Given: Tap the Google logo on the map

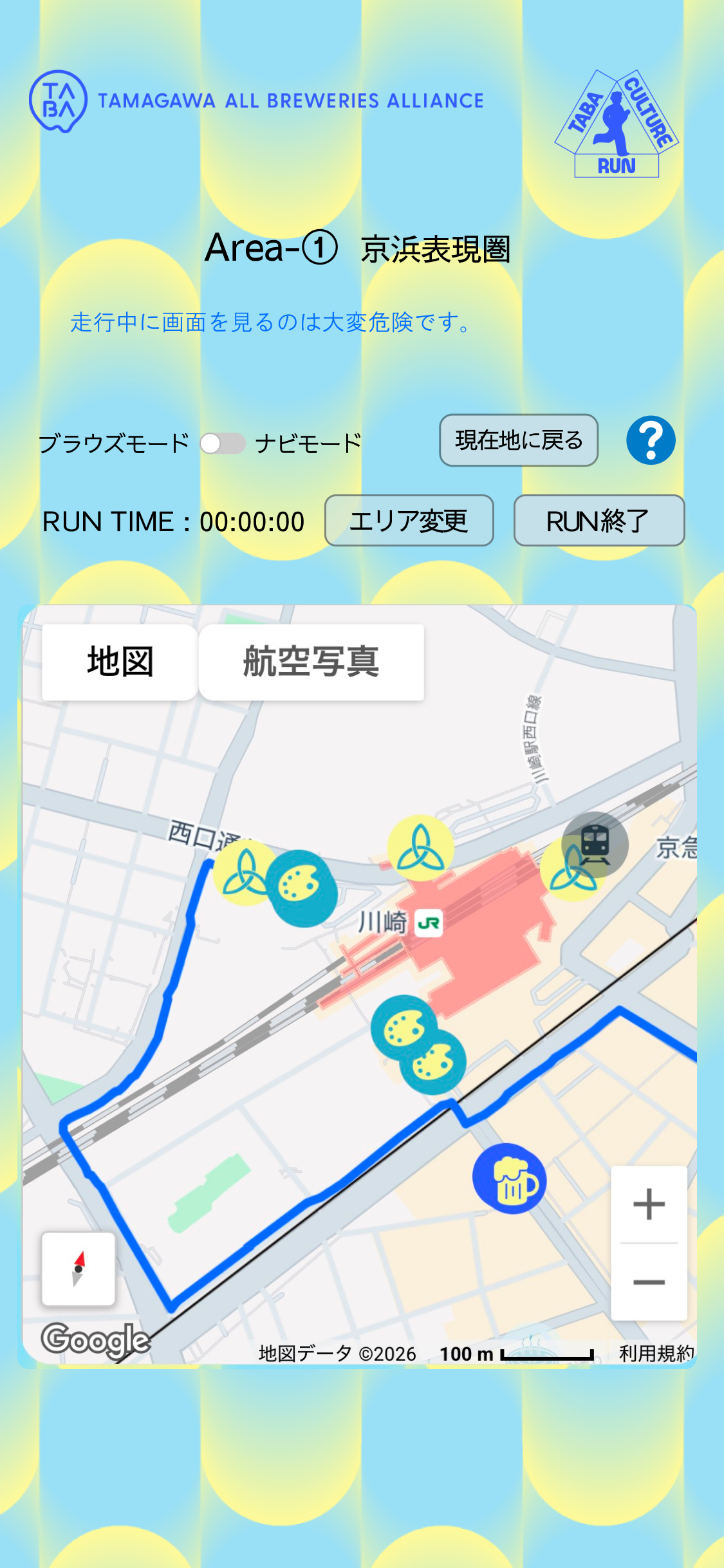Looking at the screenshot, I should coord(96,1340).
